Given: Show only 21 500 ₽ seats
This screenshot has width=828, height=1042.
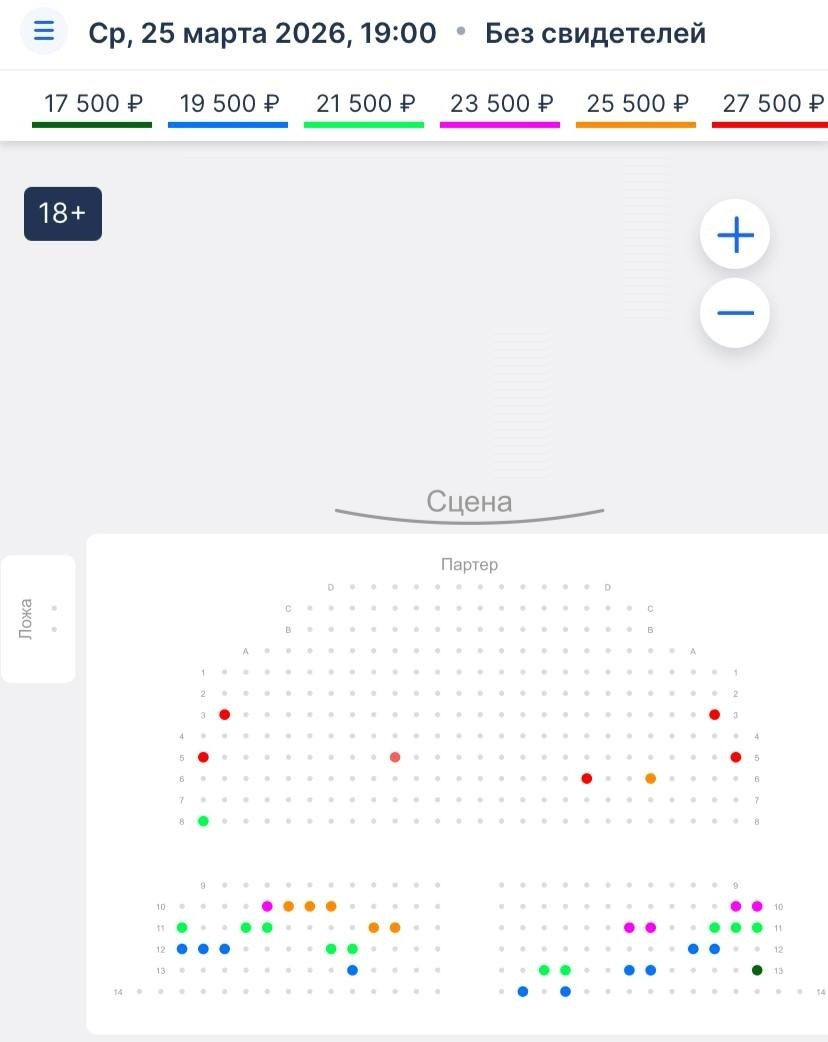Looking at the screenshot, I should point(364,104).
